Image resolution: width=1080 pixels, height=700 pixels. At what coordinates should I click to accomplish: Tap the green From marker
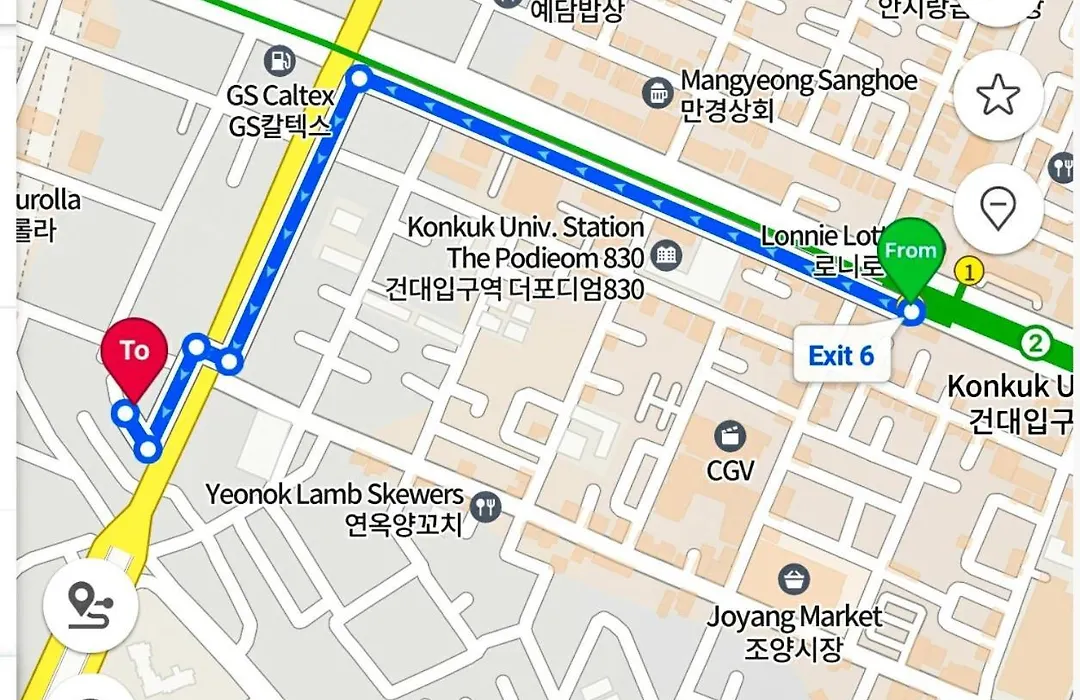pyautogui.click(x=911, y=255)
